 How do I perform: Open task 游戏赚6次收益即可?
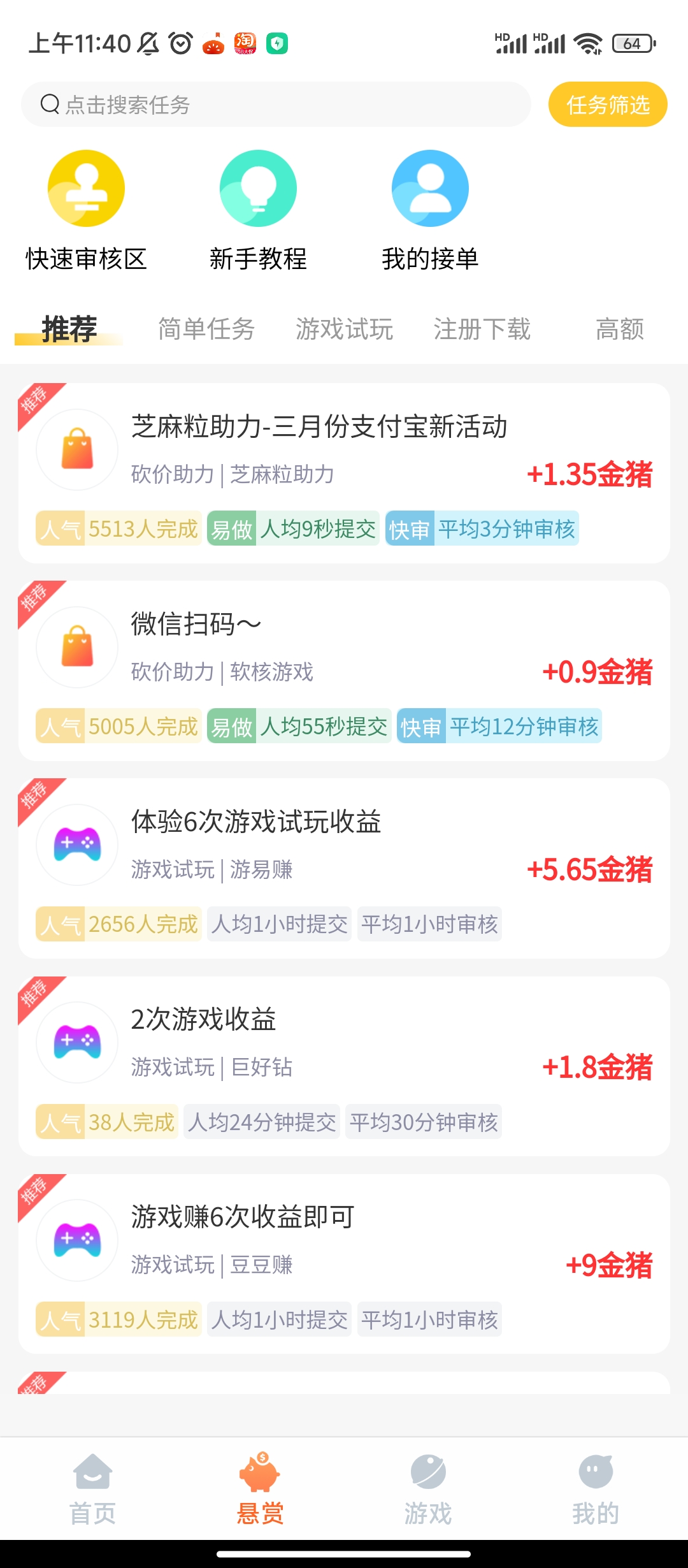coord(344,1264)
